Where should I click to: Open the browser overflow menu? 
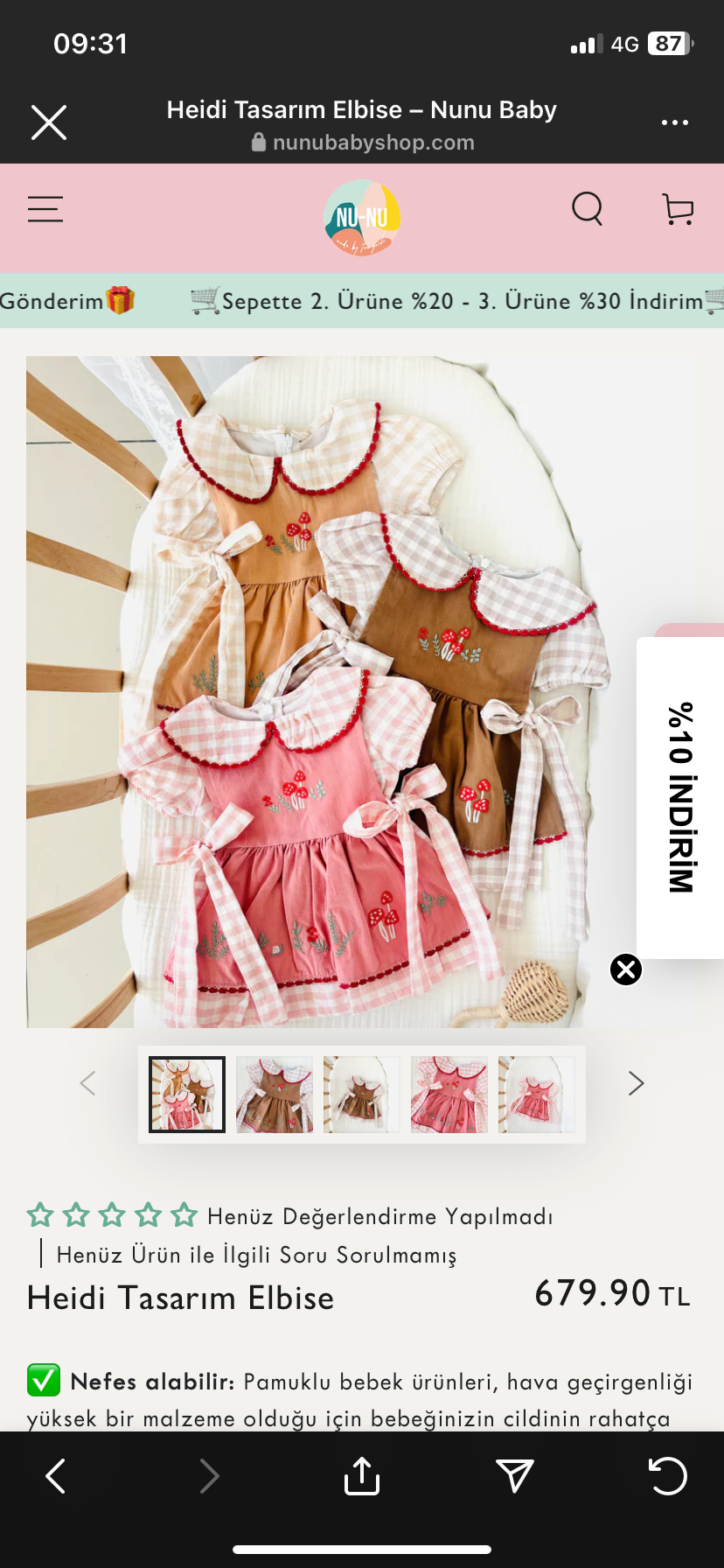pos(674,122)
